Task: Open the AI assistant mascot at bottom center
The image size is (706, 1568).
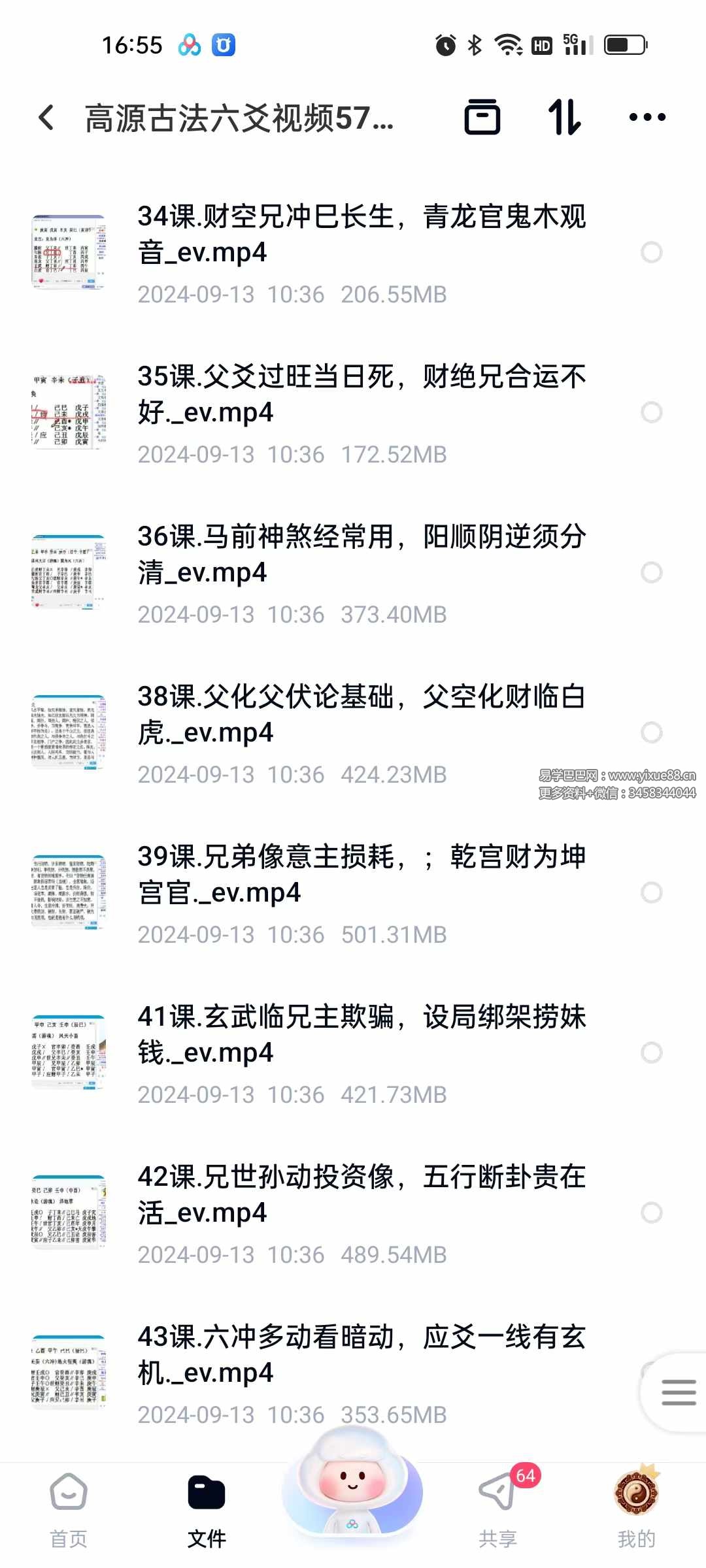Action: pos(352,1493)
